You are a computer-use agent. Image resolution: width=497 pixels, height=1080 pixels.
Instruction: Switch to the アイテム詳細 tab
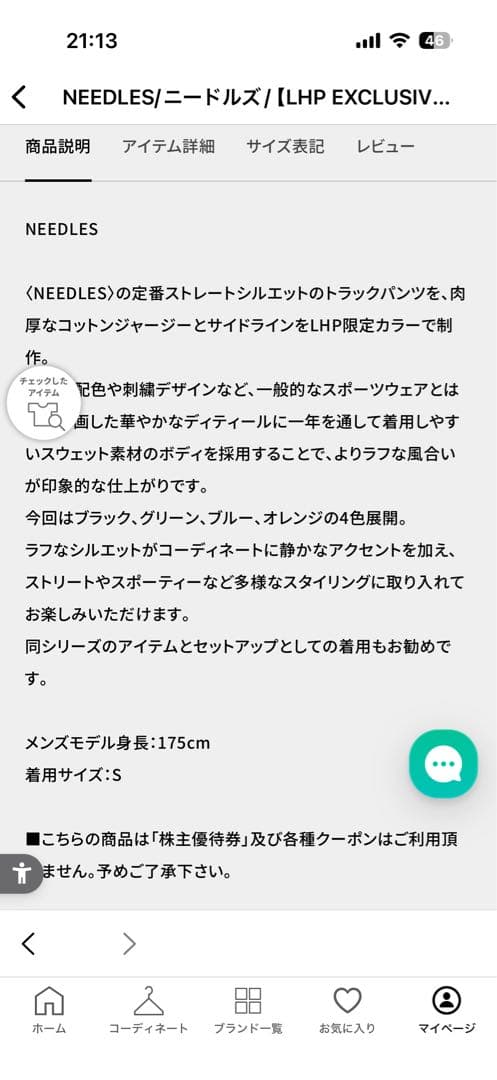pos(169,146)
